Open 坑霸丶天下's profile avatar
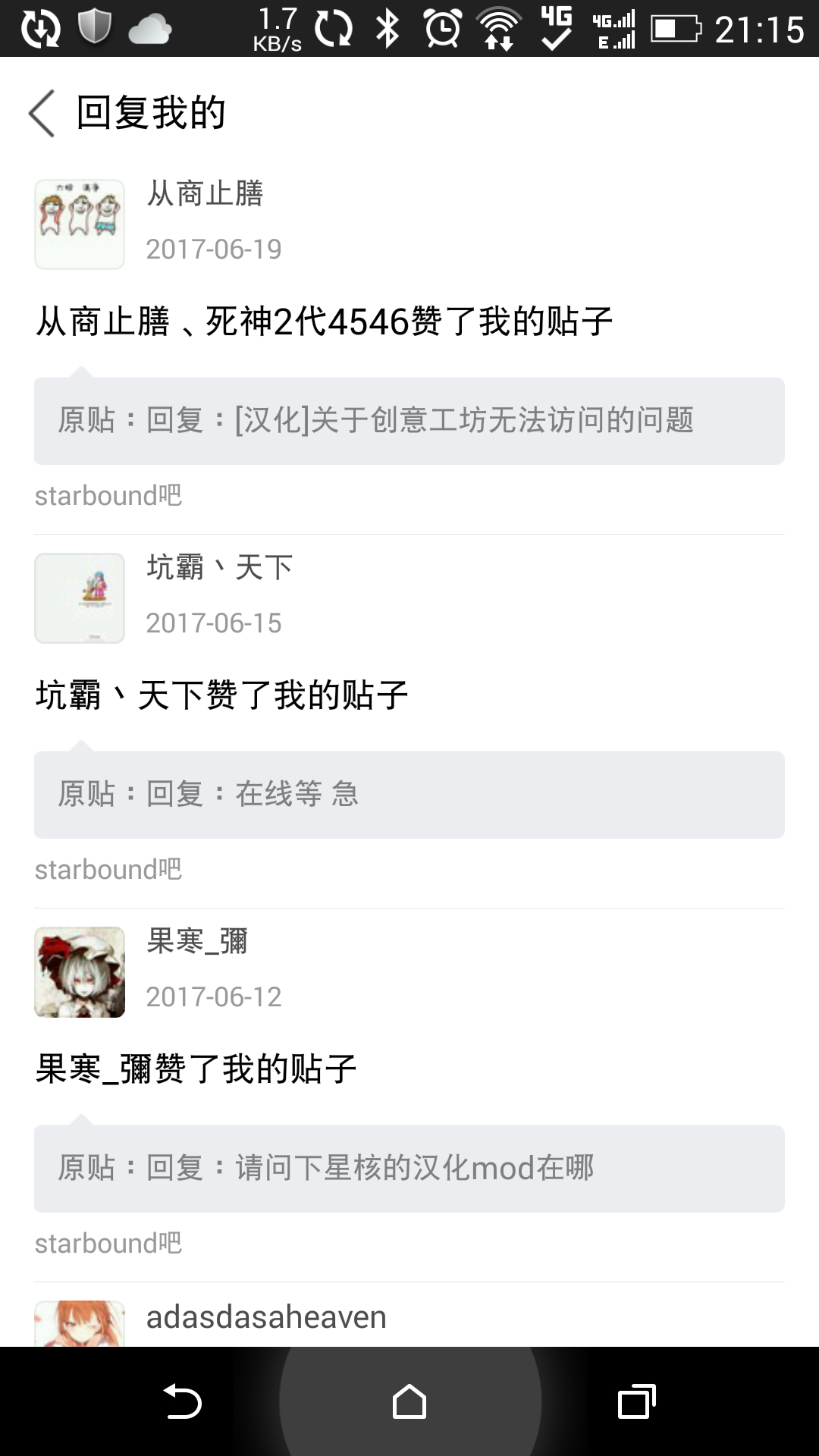Viewport: 819px width, 1456px height. tap(80, 598)
